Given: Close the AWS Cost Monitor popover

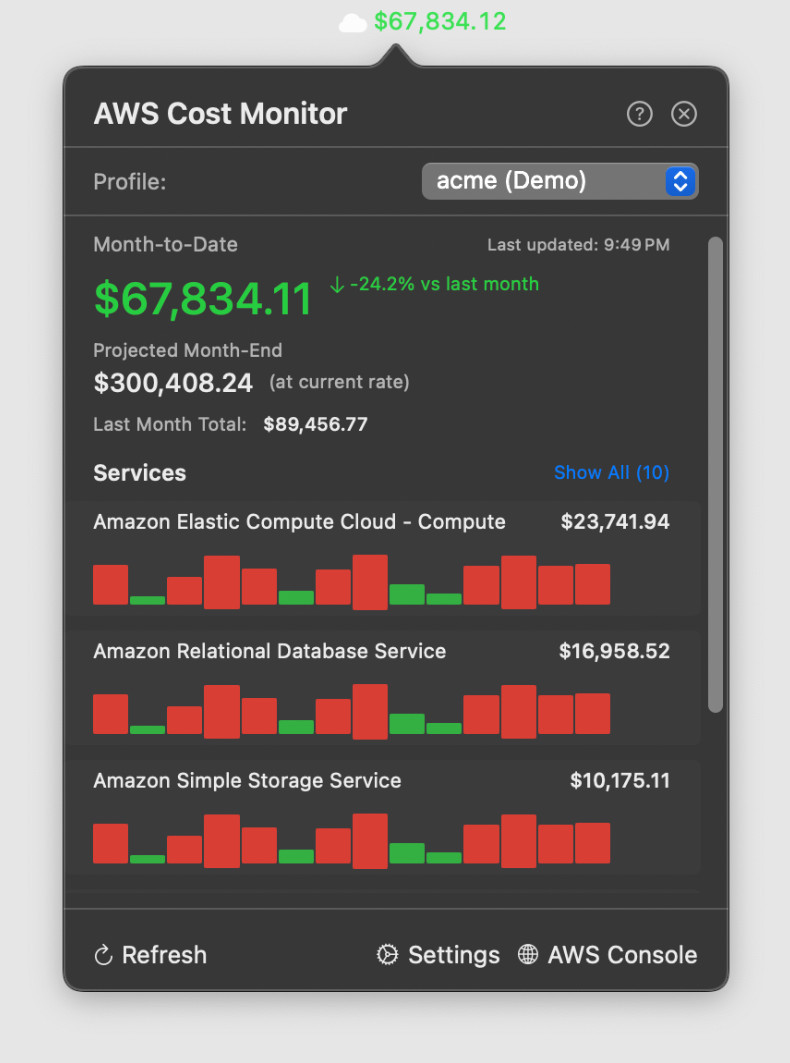Looking at the screenshot, I should pos(684,114).
